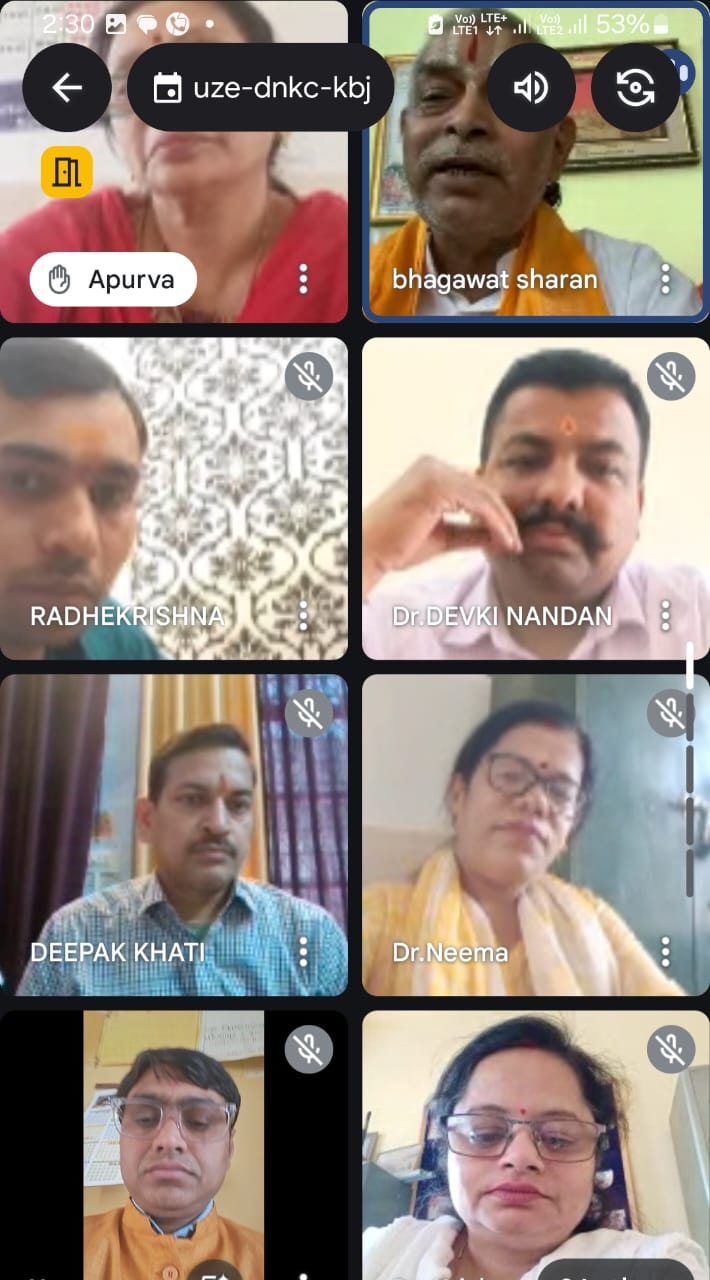Select RADHEKRISHNA's video tile
710x1280 pixels.
pos(174,498)
